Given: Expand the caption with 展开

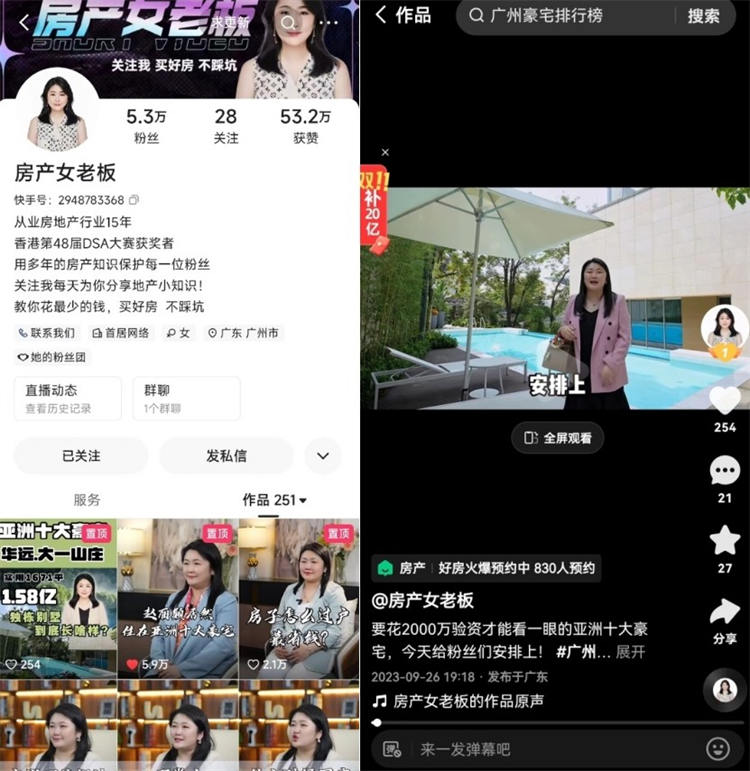Looking at the screenshot, I should [630, 651].
